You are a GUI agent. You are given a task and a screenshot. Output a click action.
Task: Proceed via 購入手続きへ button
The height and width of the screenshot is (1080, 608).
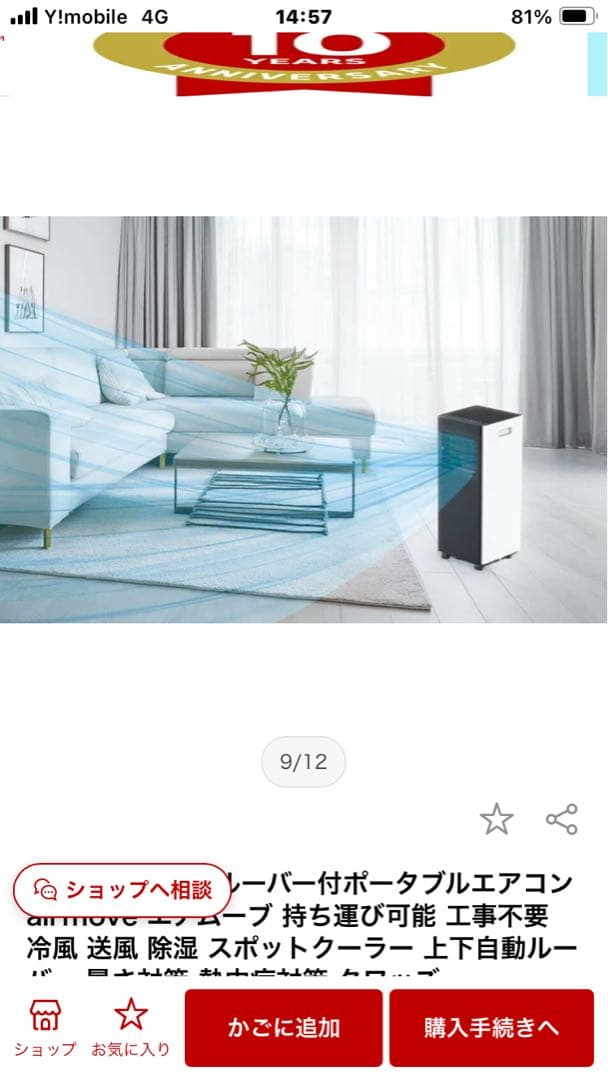pos(491,1028)
